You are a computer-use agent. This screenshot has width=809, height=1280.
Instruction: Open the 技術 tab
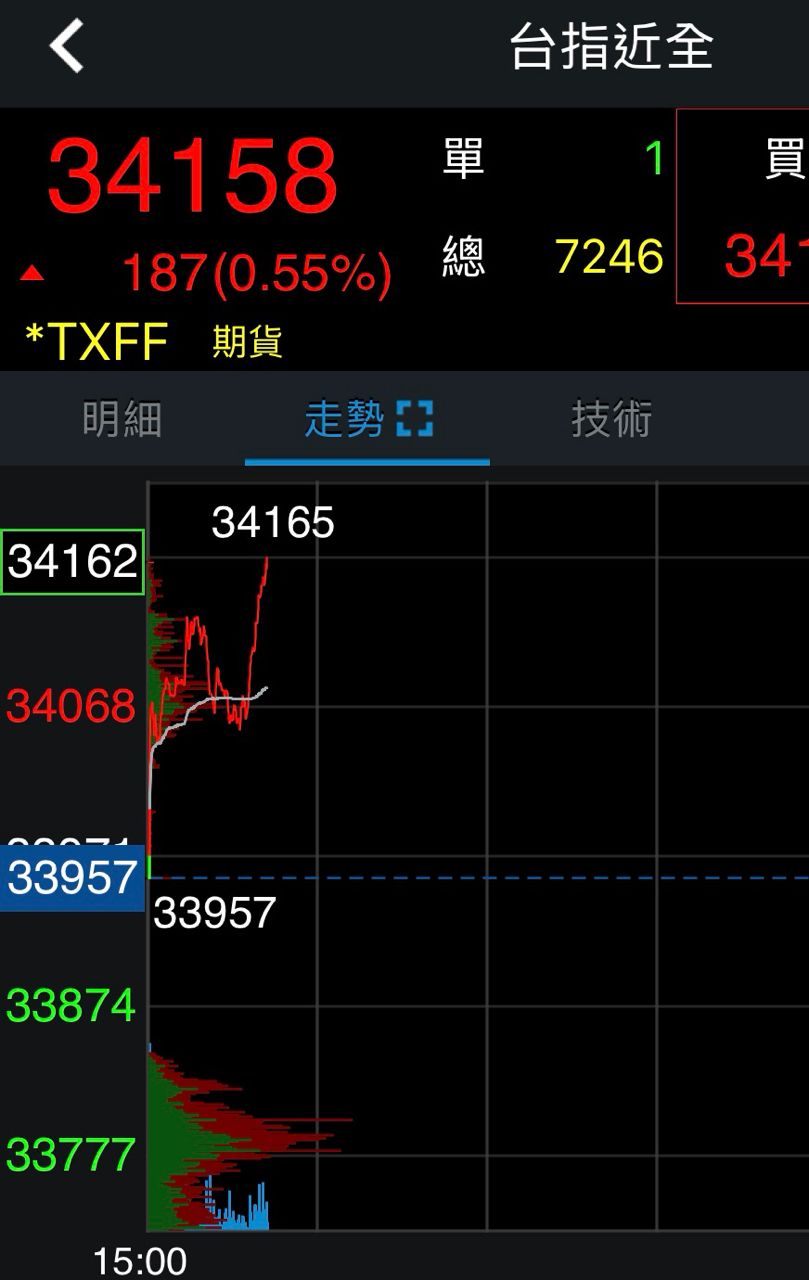(x=611, y=419)
